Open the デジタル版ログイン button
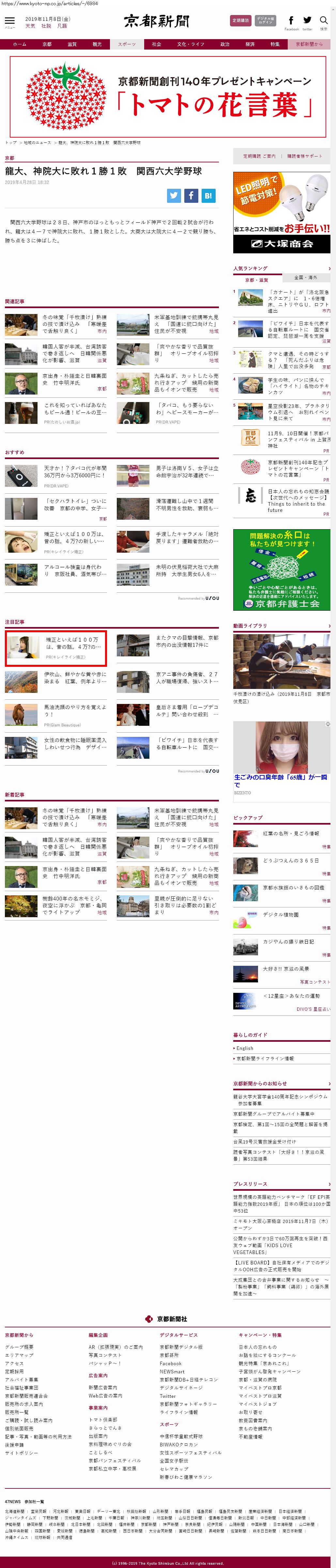Viewport: 336px width, 1568px height. pos(265,20)
